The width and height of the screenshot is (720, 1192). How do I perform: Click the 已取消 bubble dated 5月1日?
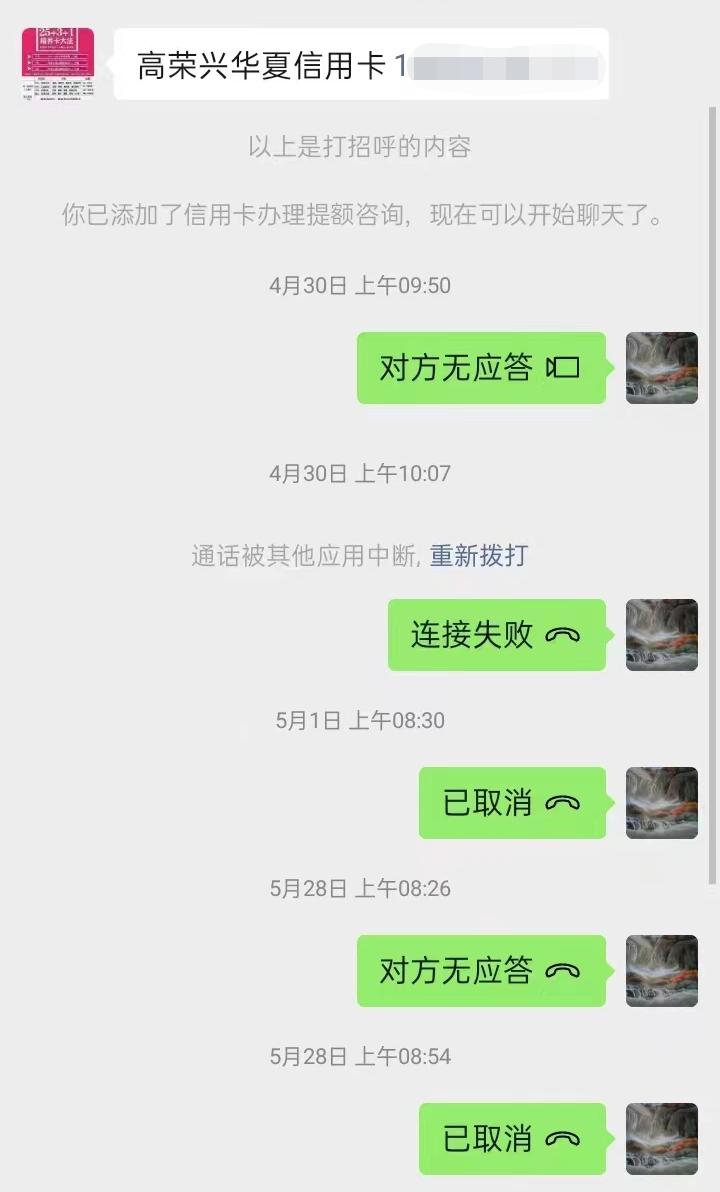(x=513, y=803)
